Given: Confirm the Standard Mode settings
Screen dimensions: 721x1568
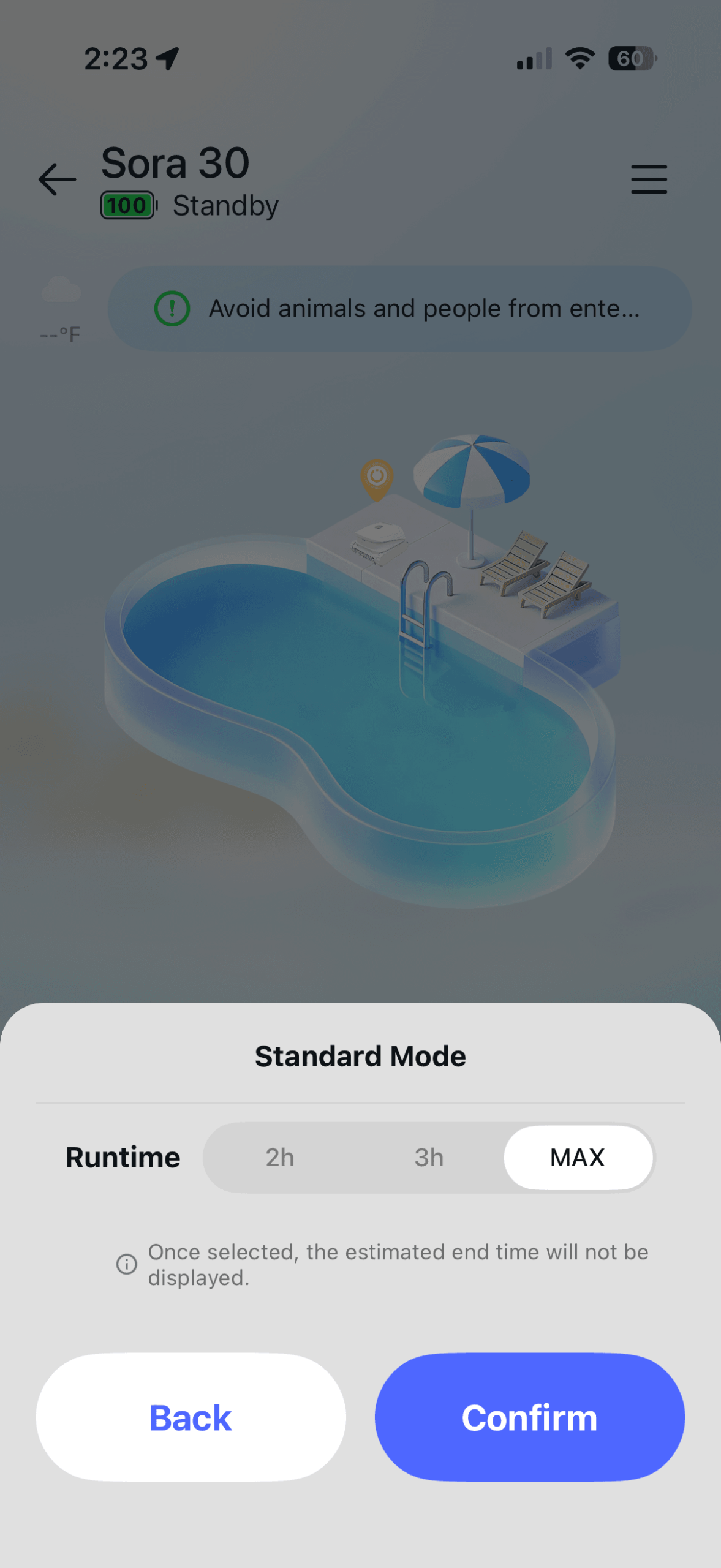Looking at the screenshot, I should click(x=529, y=1417).
